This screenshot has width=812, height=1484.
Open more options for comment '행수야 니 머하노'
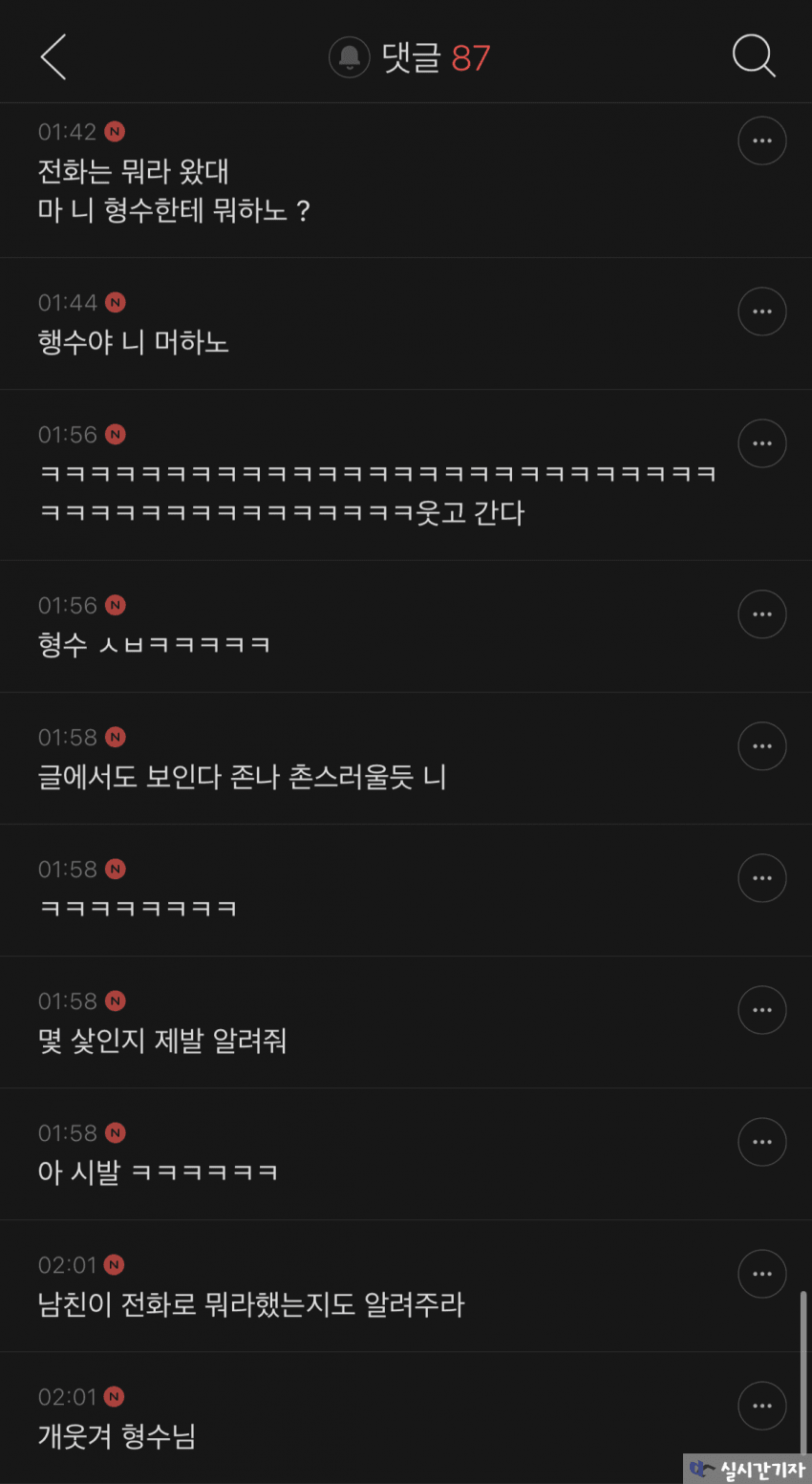pyautogui.click(x=761, y=312)
